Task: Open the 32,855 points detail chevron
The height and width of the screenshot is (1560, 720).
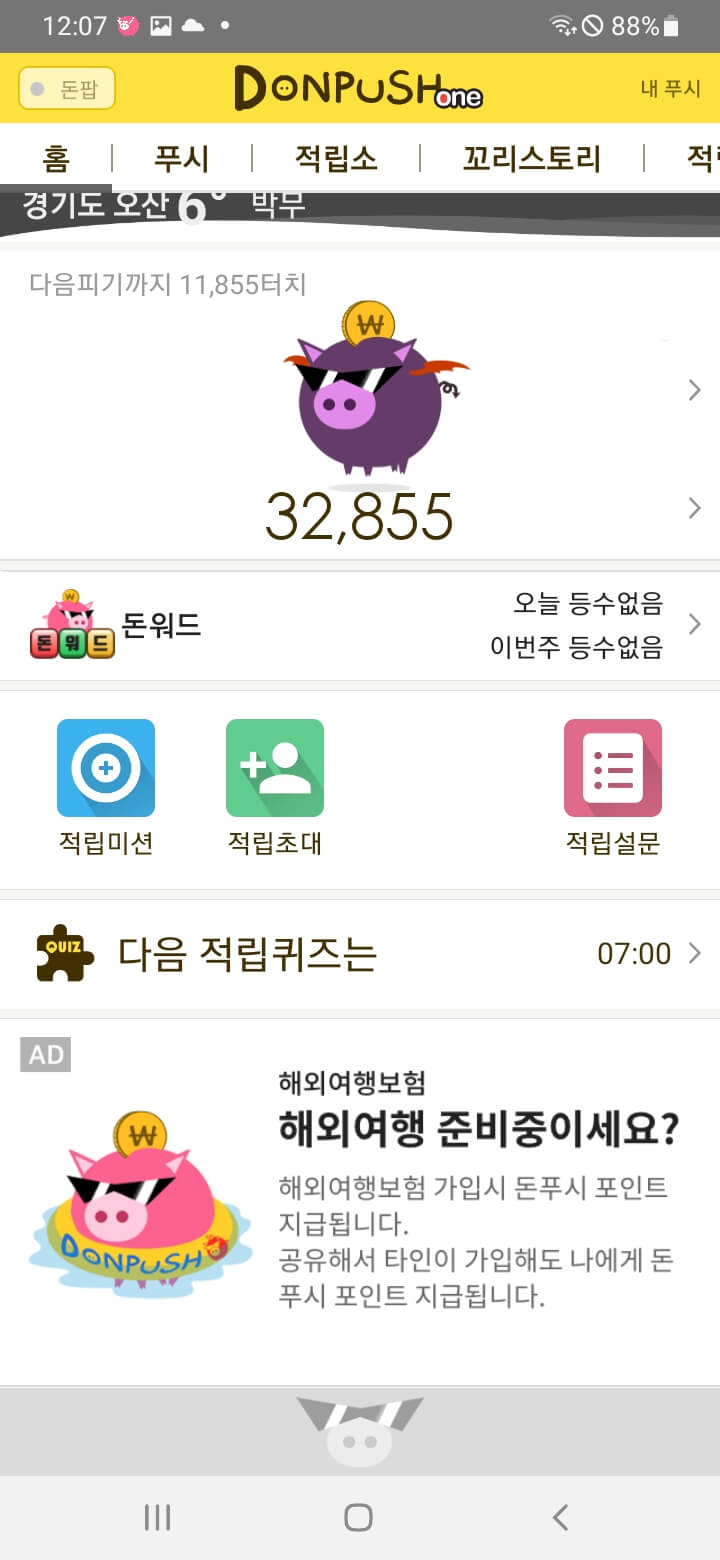Action: [x=695, y=509]
